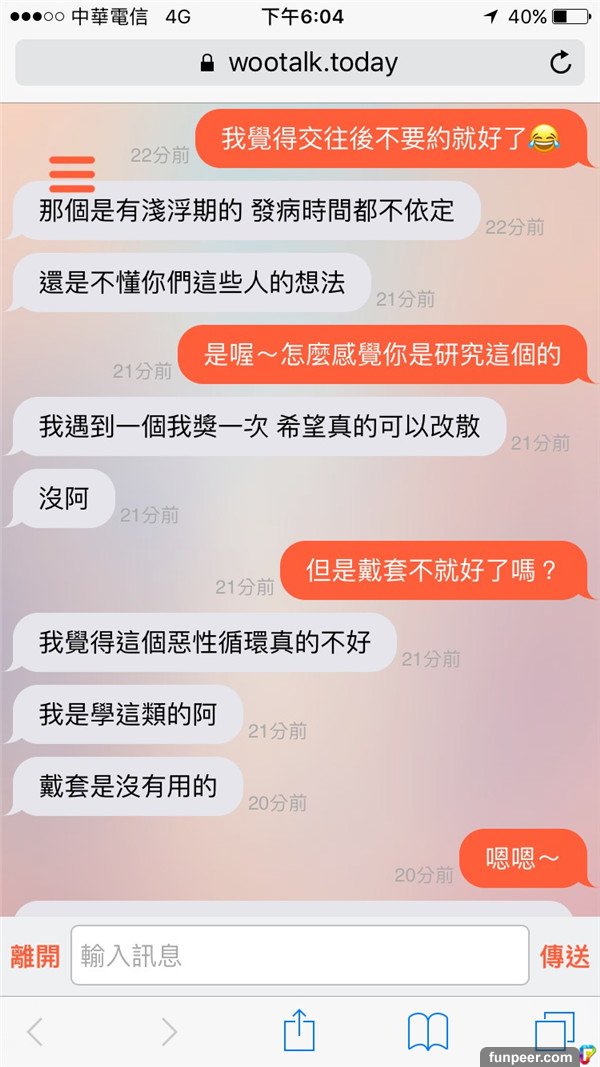Send the message with 傳送
Viewport: 600px width, 1067px height.
coord(565,956)
